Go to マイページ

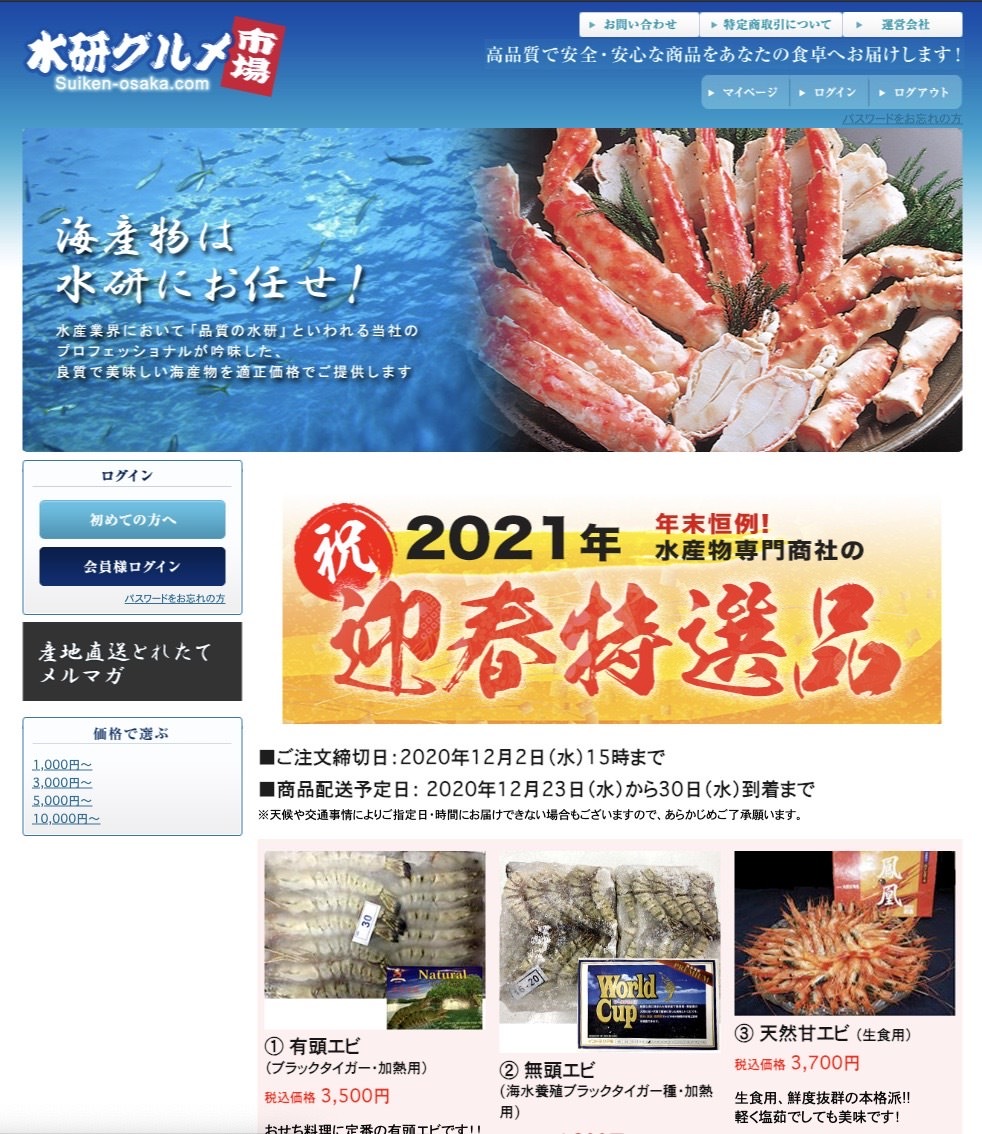[746, 92]
